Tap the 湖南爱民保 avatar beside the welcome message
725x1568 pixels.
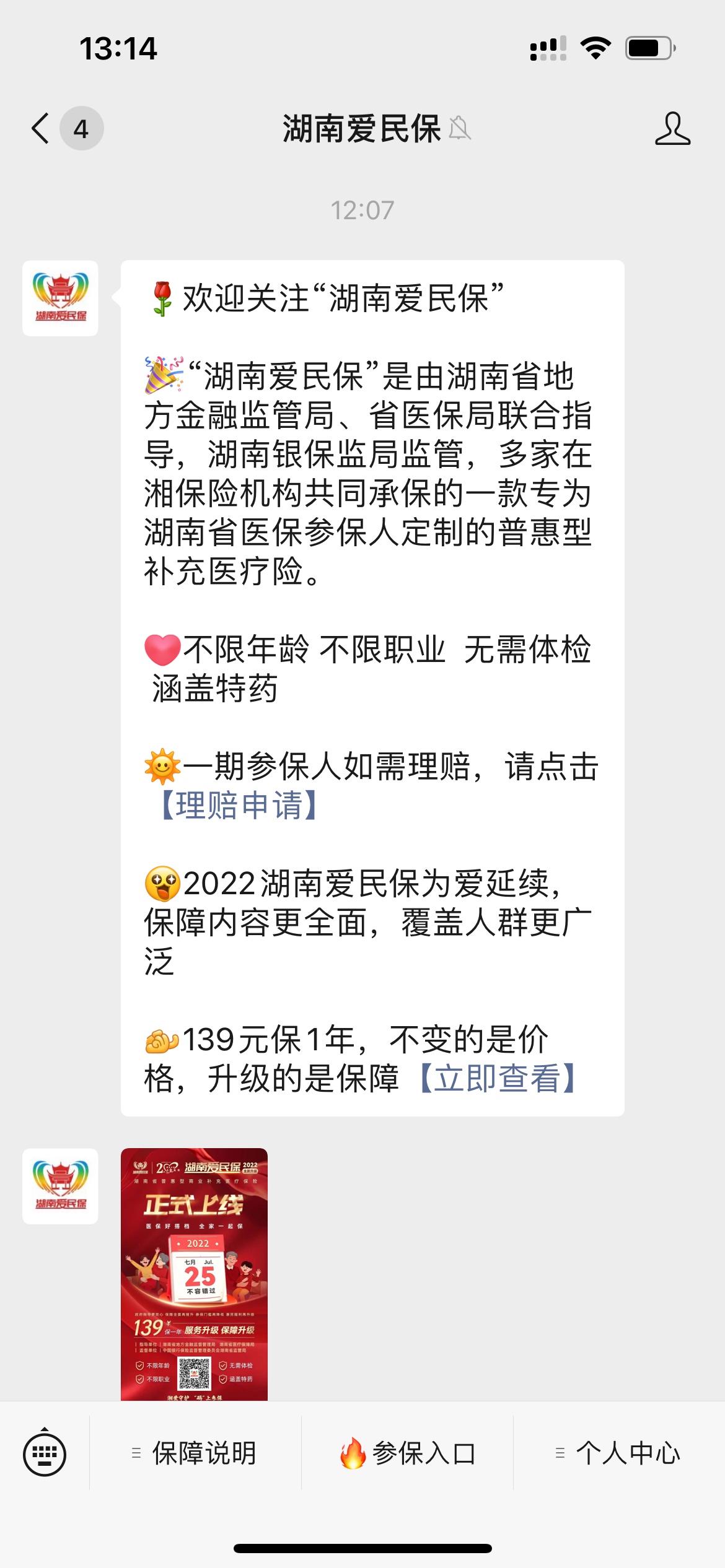[60, 298]
